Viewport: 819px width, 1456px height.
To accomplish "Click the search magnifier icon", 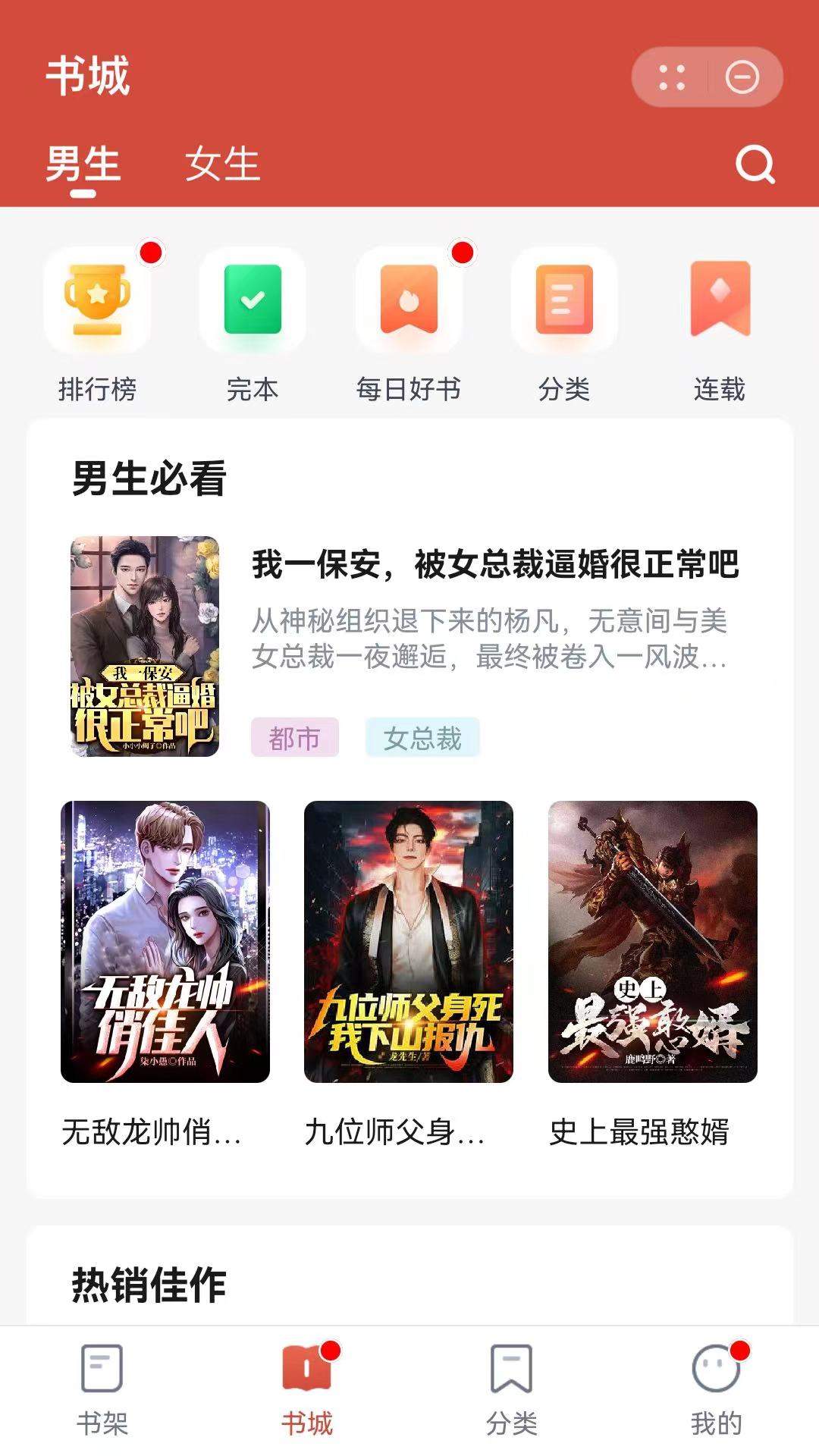I will point(753,166).
